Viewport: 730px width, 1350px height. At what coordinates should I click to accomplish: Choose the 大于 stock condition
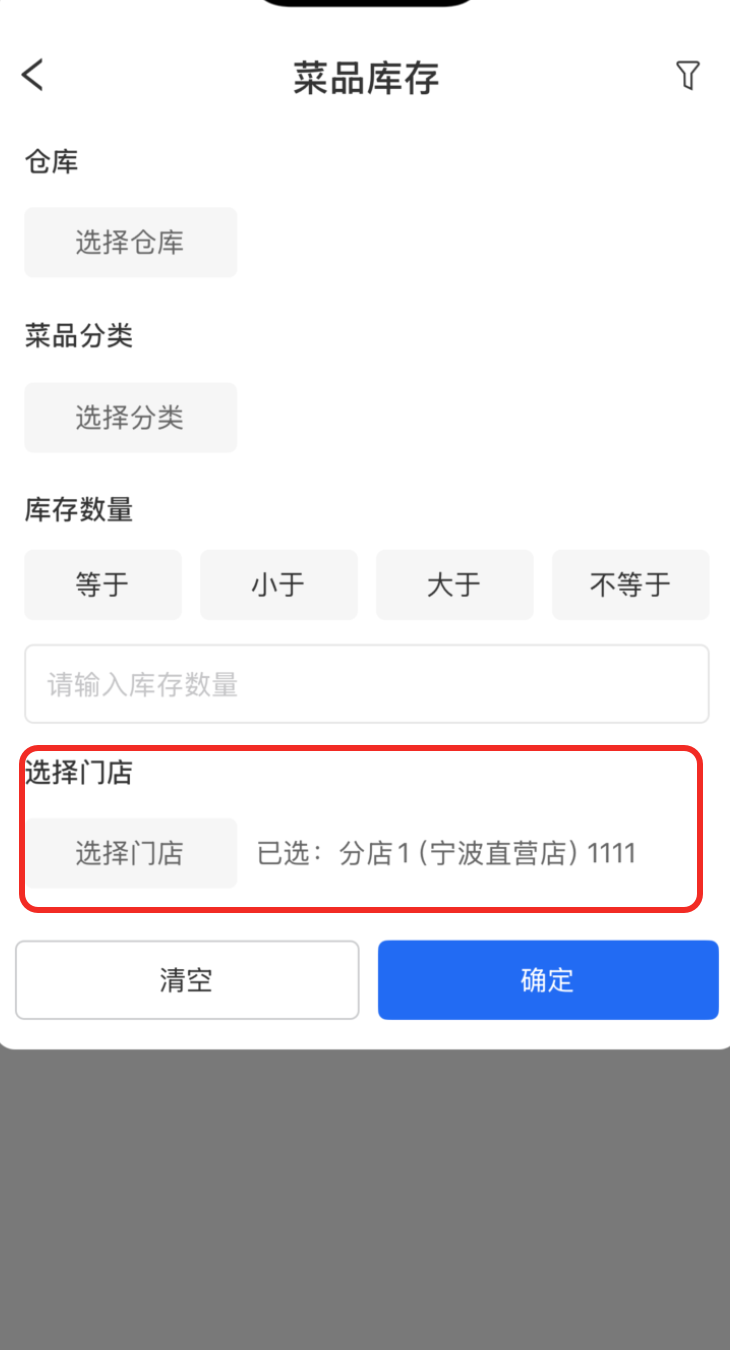point(454,584)
